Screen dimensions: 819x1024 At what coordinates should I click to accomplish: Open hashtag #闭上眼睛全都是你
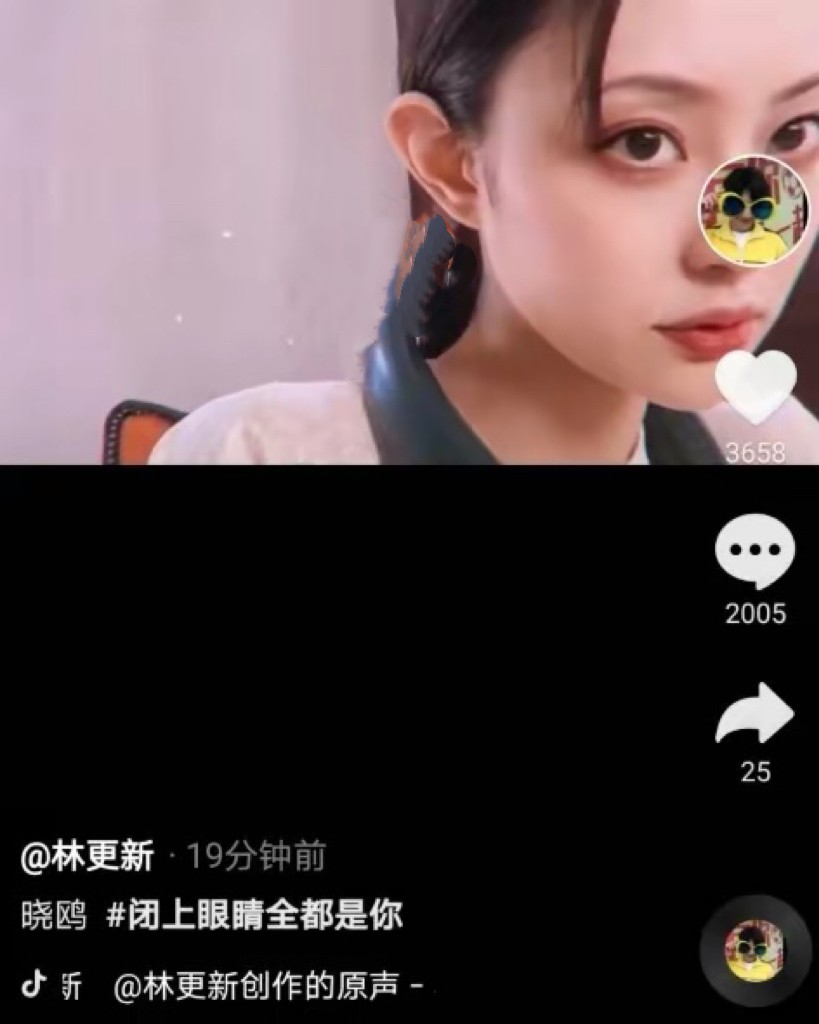[x=255, y=916]
